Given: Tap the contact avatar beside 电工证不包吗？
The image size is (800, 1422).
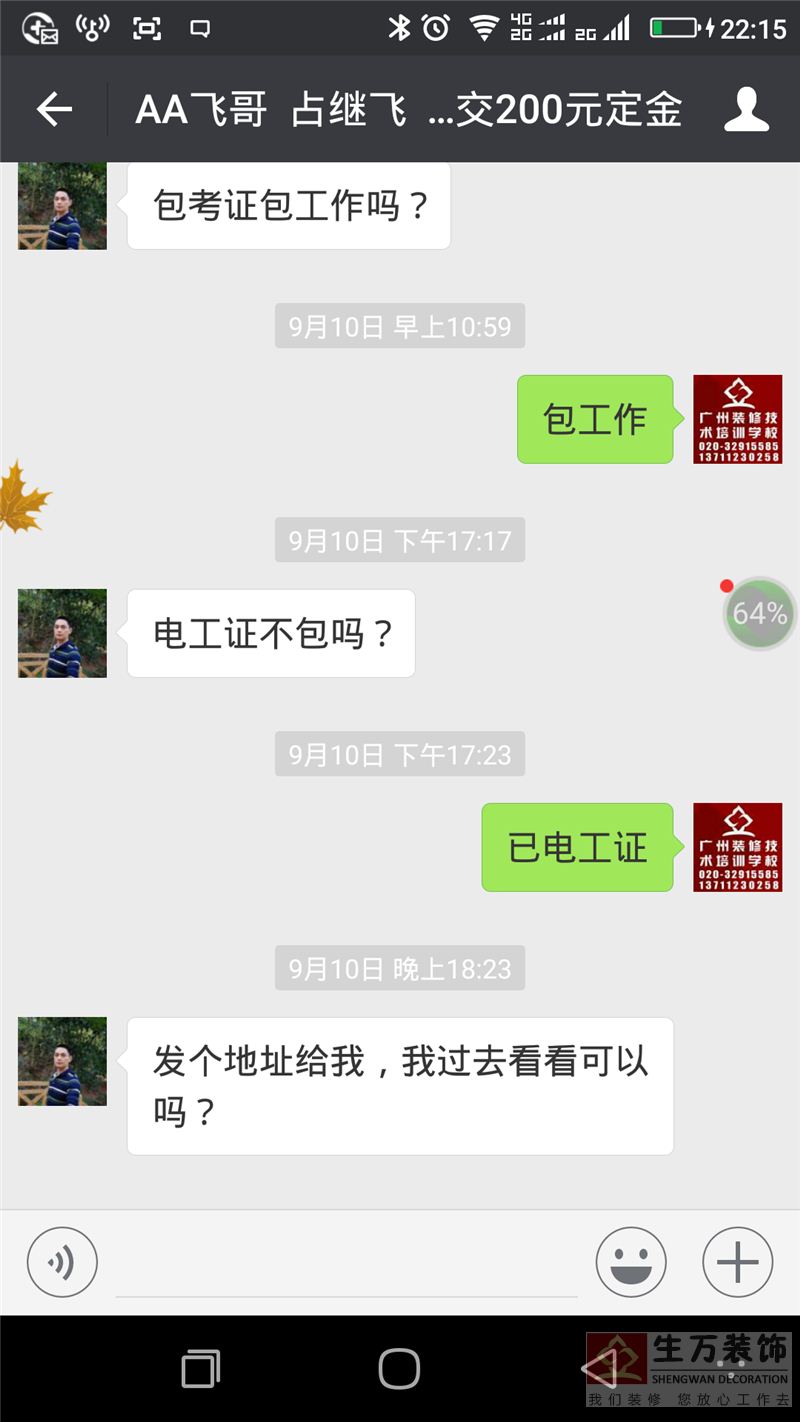Looking at the screenshot, I should (x=62, y=633).
